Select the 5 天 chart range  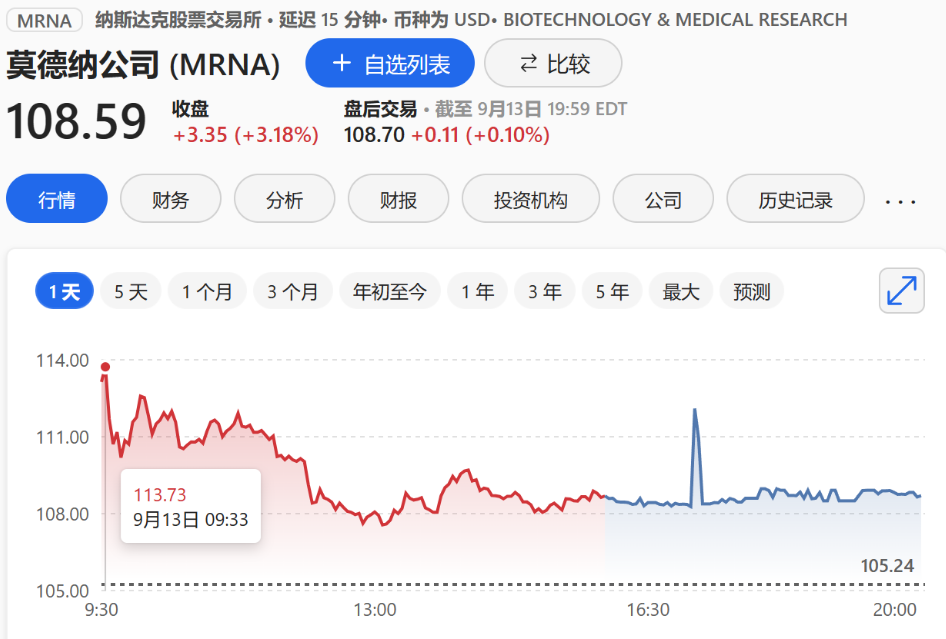coord(131,292)
